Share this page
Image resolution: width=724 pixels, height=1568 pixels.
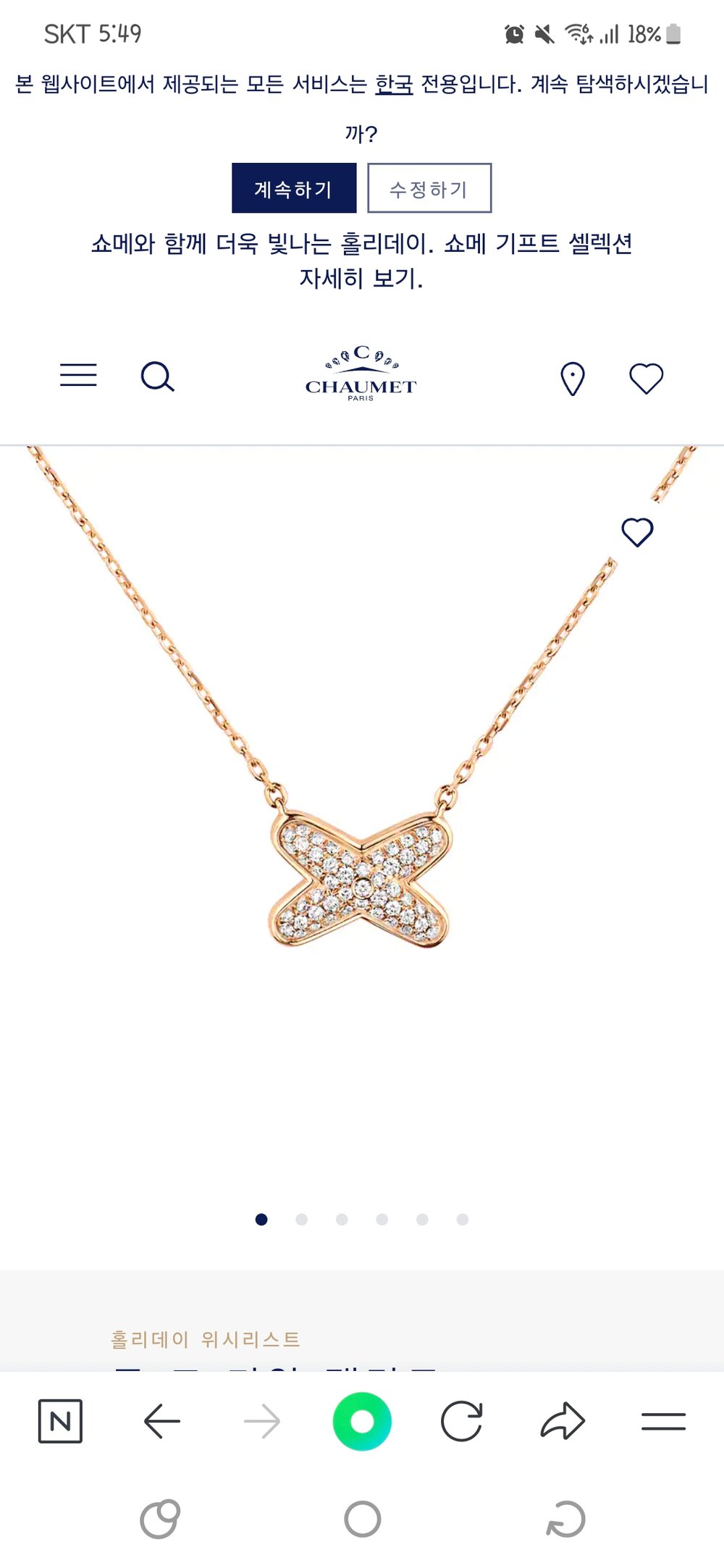[563, 1422]
